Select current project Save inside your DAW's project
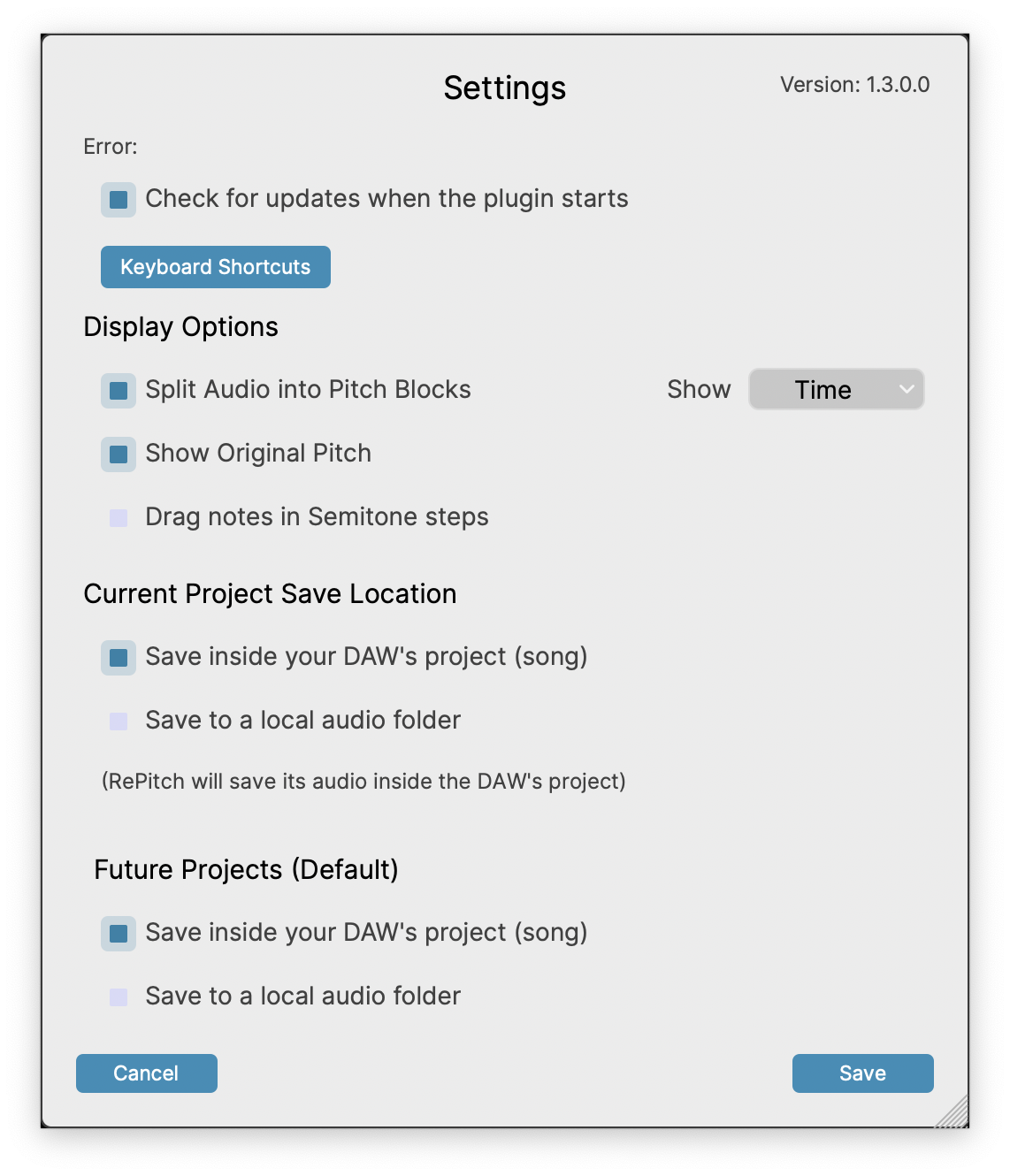The height and width of the screenshot is (1176, 1010). [119, 658]
